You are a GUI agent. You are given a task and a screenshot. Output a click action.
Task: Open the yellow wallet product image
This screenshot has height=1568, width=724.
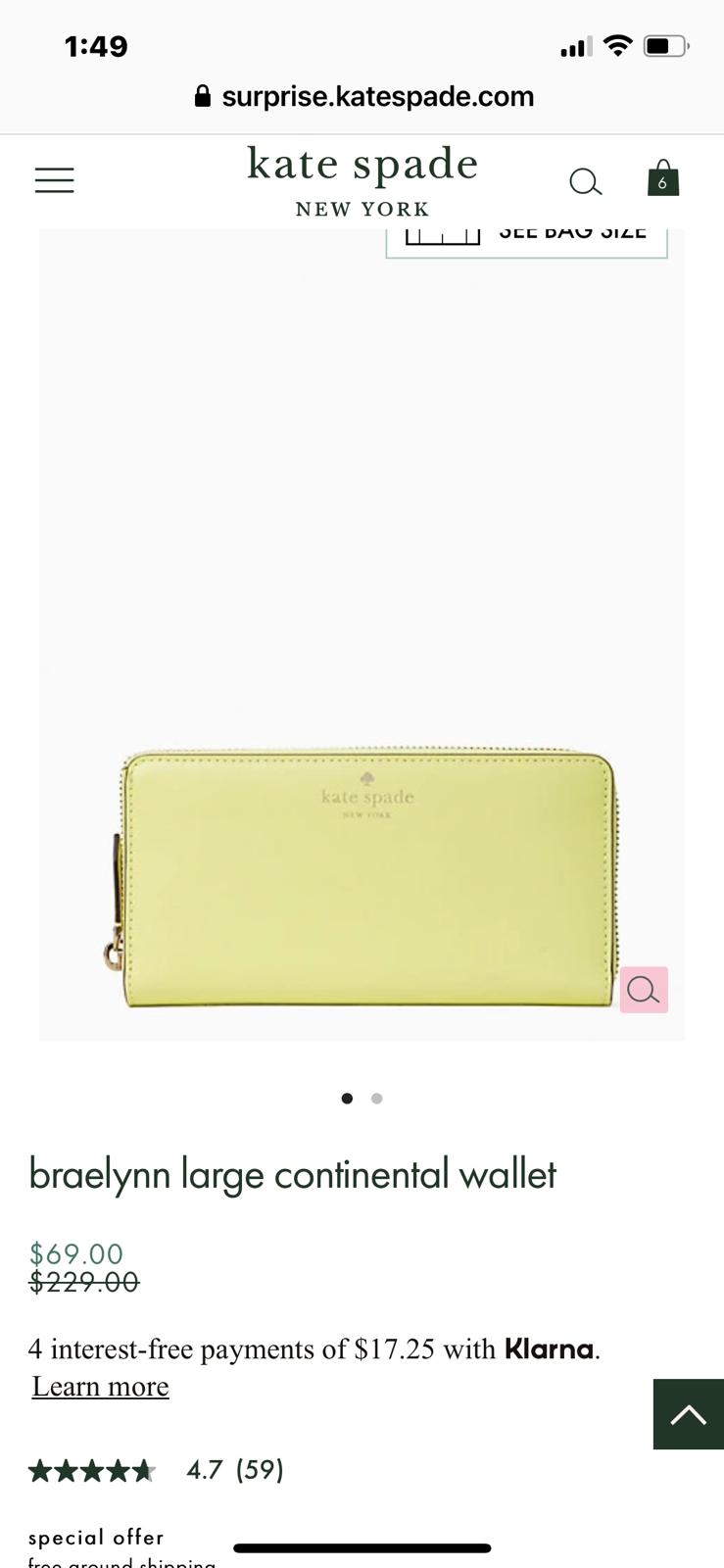(362, 877)
